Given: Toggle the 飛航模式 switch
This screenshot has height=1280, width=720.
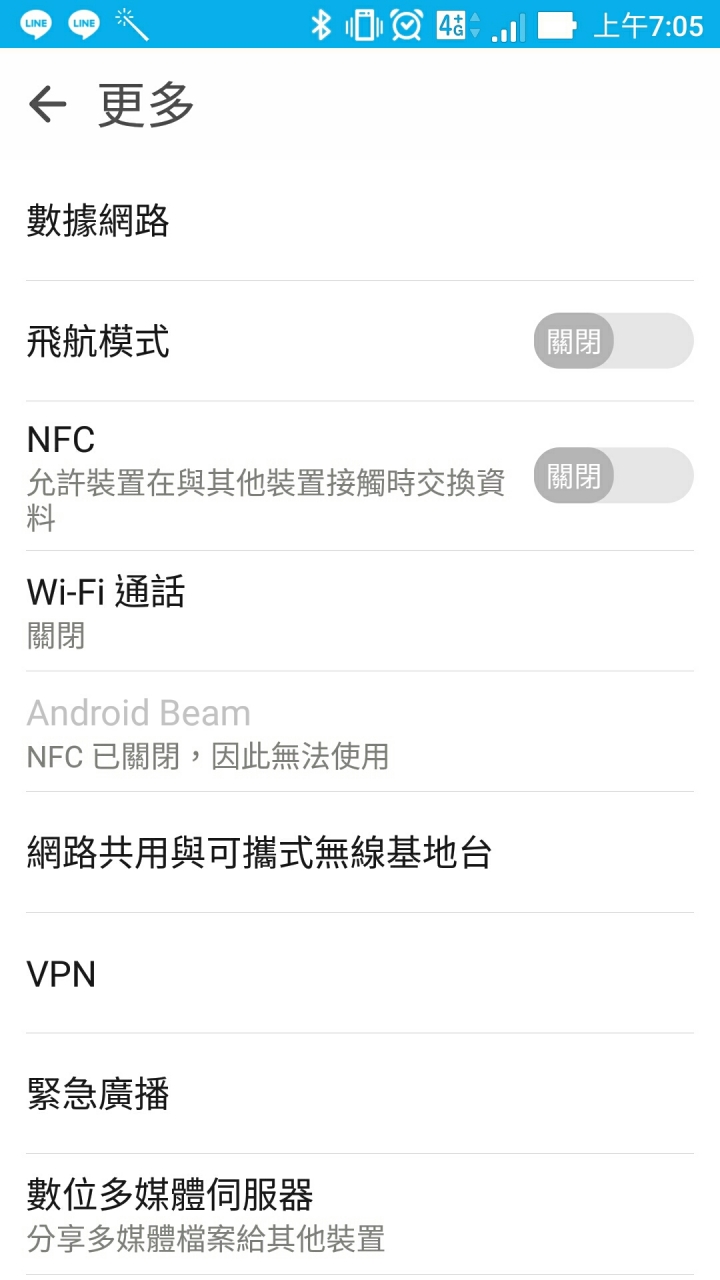Looking at the screenshot, I should [613, 341].
